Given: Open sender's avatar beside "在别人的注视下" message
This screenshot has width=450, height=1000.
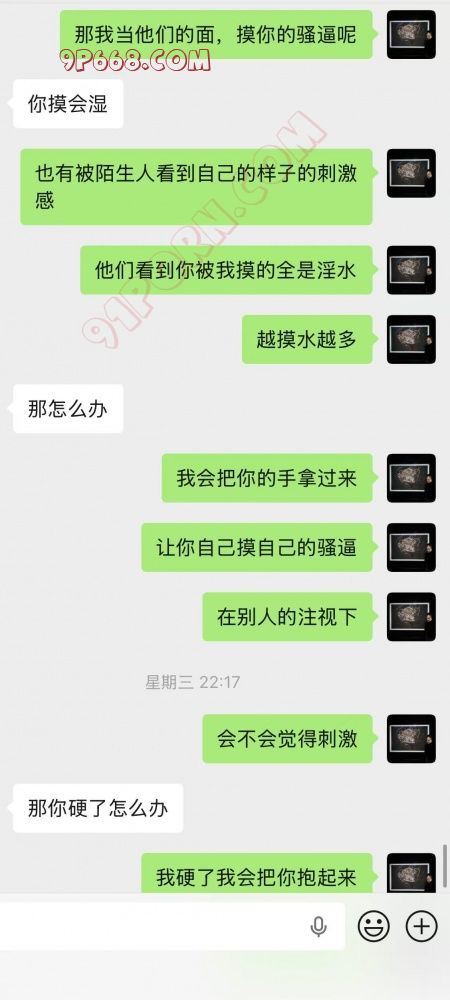Looking at the screenshot, I should (411, 617).
